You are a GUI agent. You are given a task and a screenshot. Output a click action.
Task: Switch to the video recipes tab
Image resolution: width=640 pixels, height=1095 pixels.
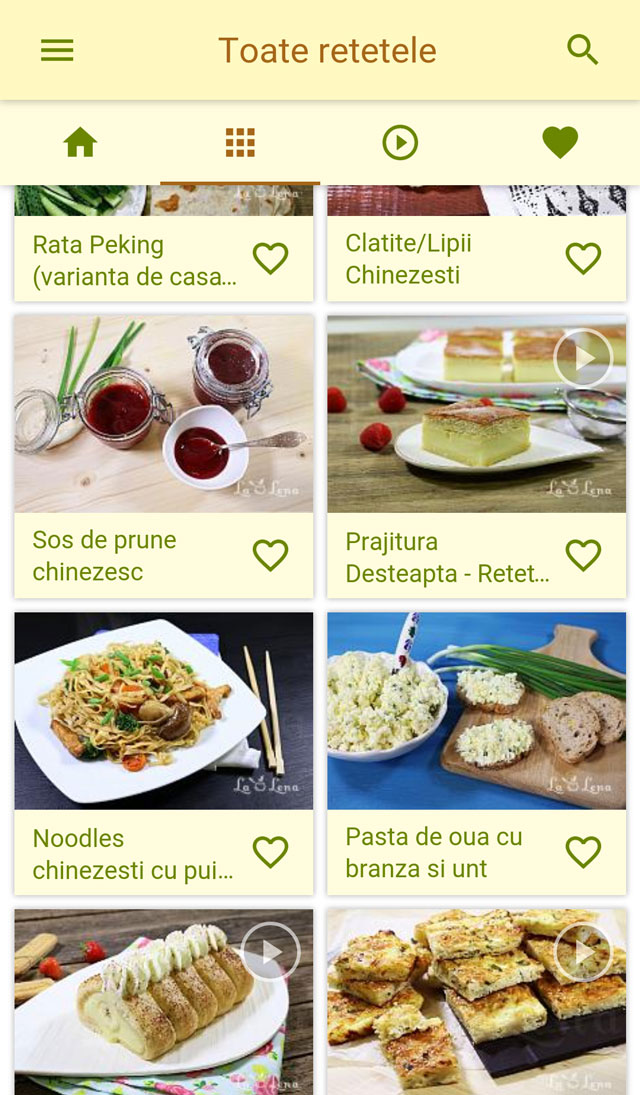tap(400, 143)
